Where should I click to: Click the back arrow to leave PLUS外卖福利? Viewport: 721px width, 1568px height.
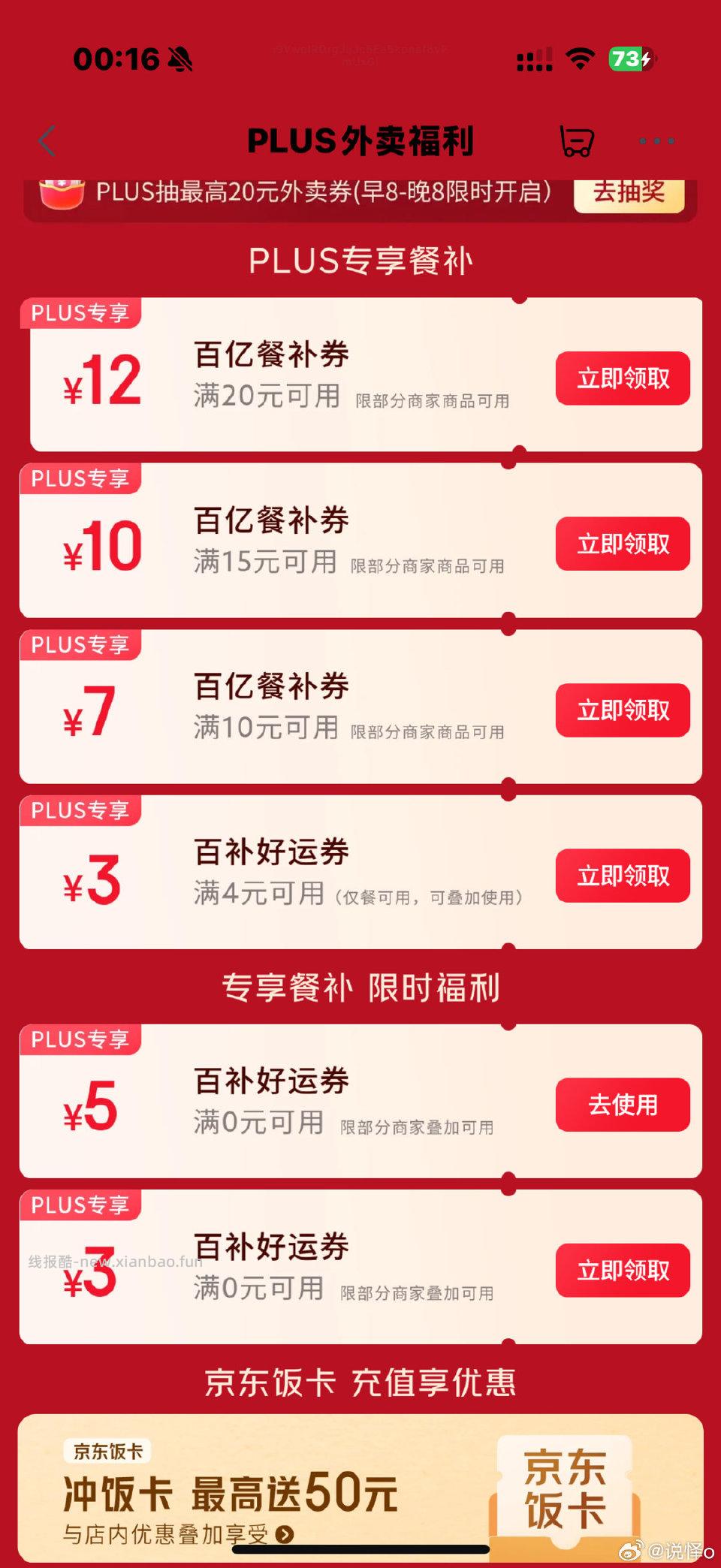coord(47,140)
